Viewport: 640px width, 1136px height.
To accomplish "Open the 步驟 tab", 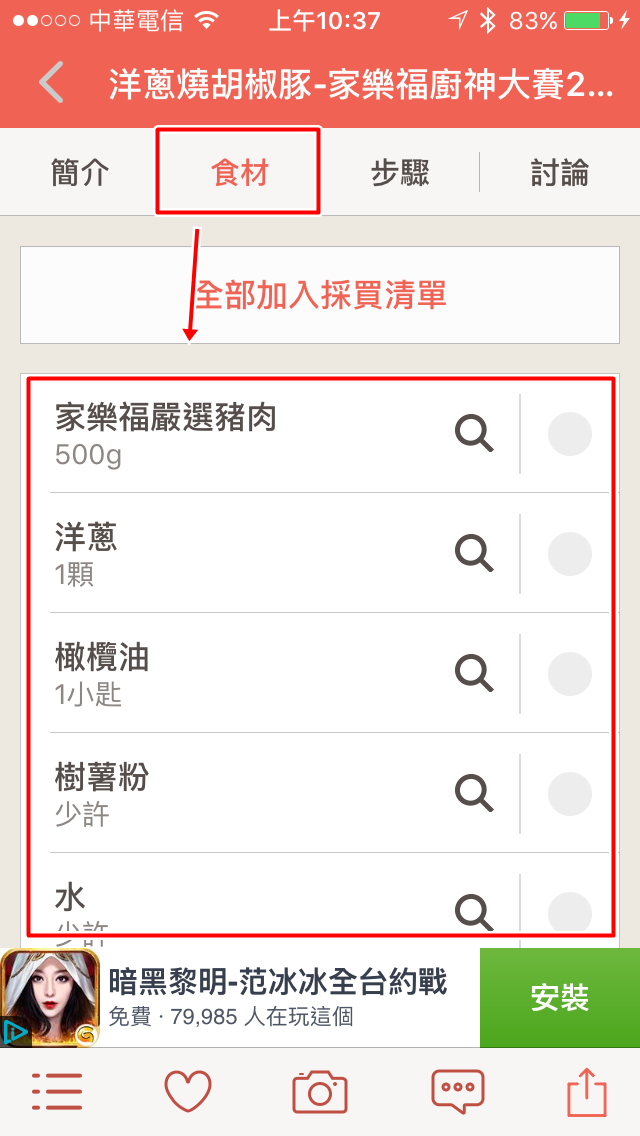I will coord(400,174).
